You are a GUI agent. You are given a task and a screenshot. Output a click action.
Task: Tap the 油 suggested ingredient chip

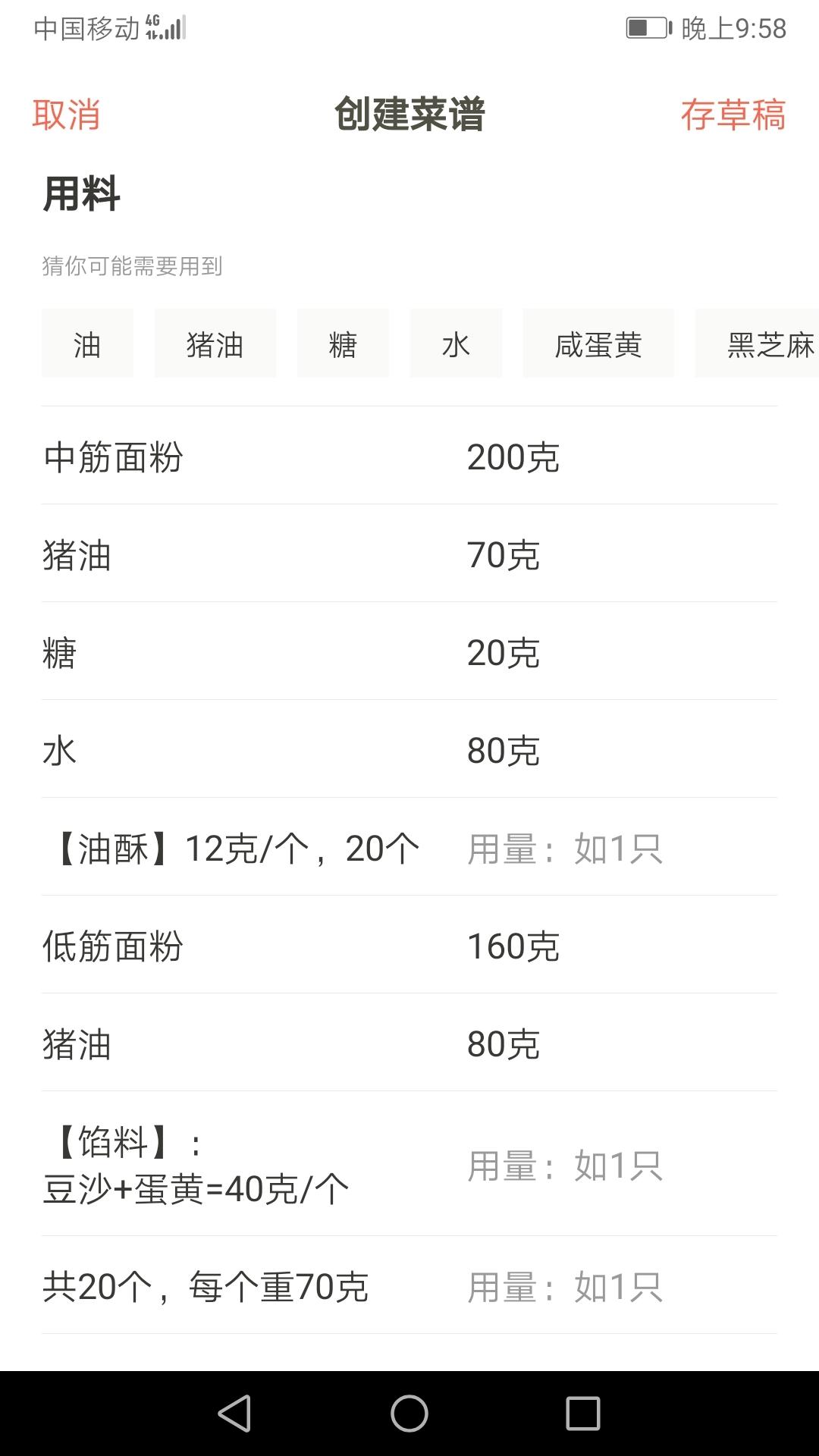tap(86, 343)
